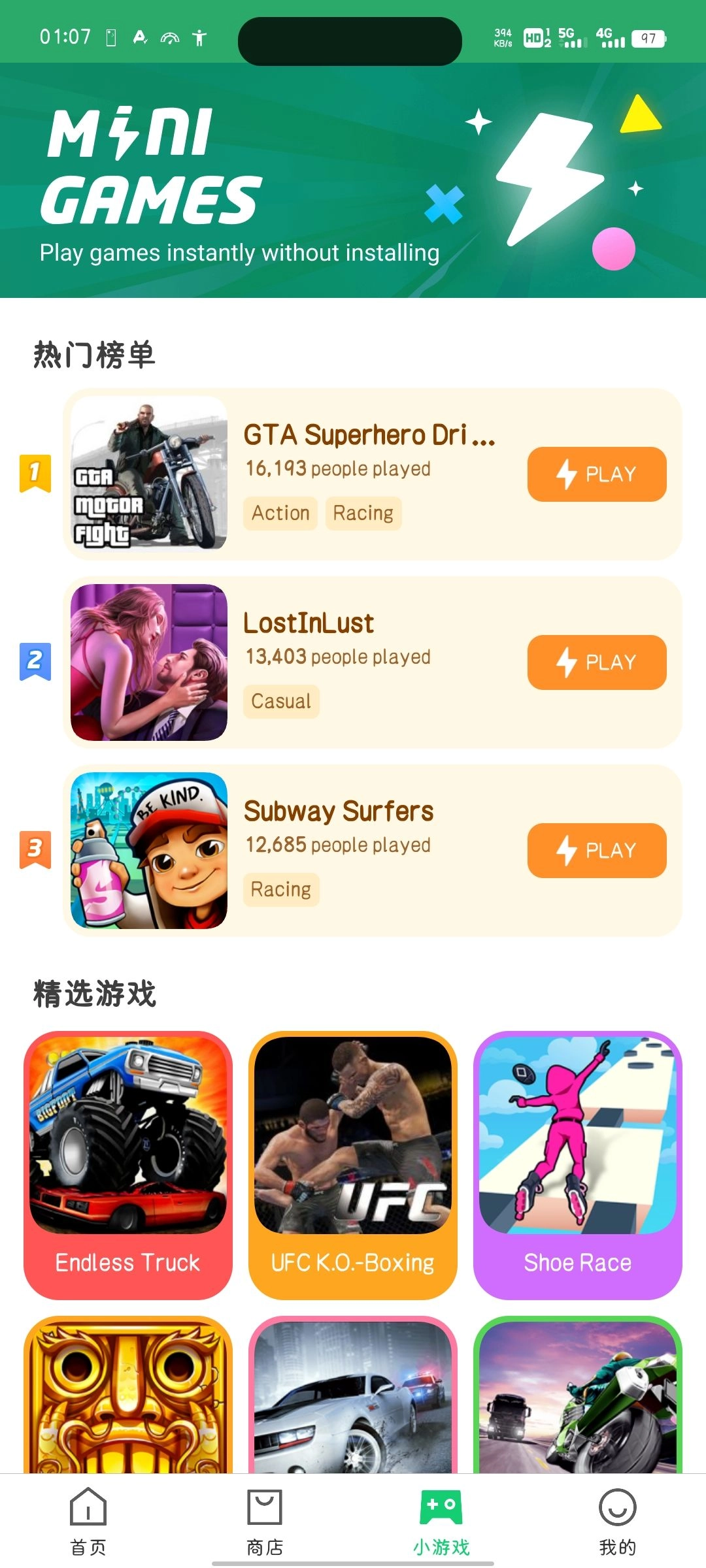The width and height of the screenshot is (706, 1568).
Task: Open the Subway Surfers game thumbnail
Action: coord(149,851)
